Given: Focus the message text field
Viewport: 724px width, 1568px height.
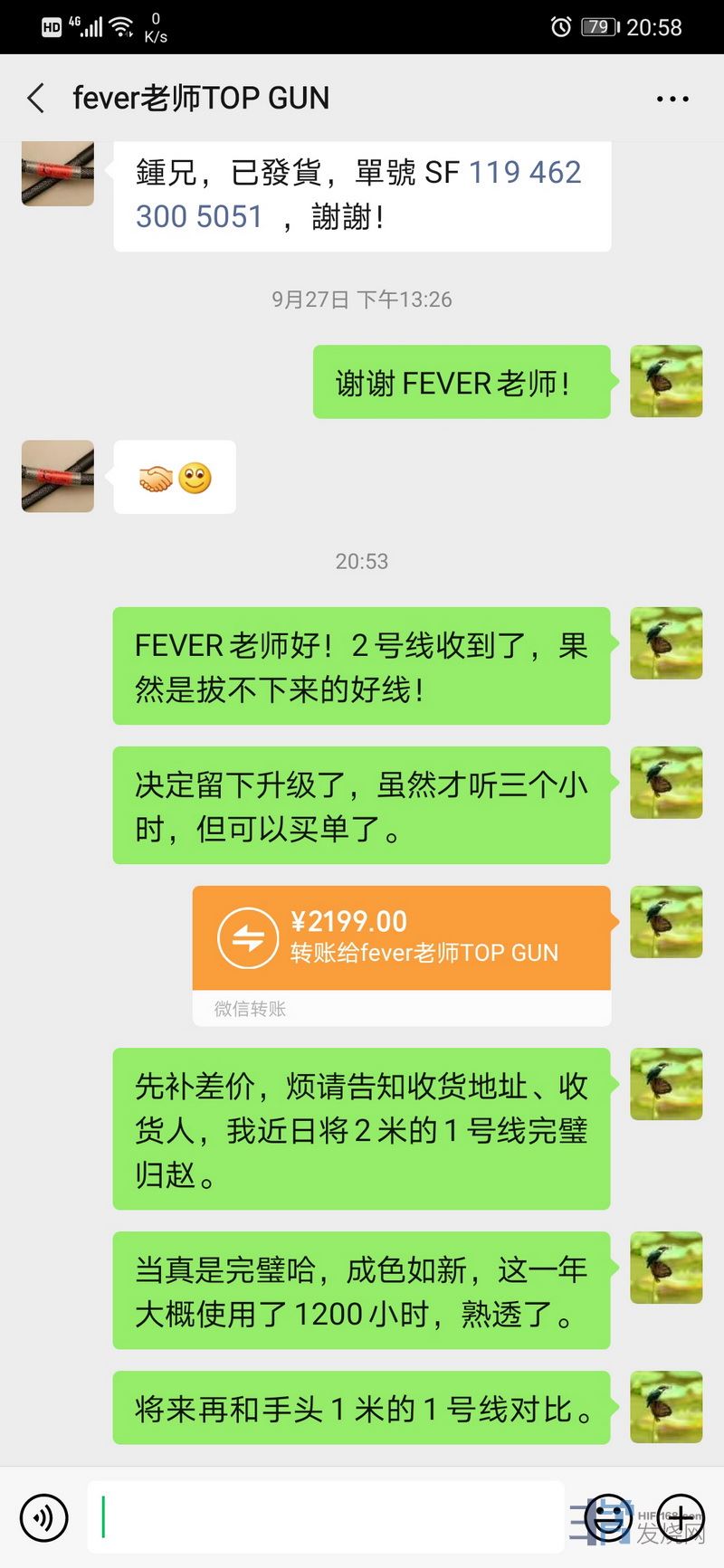Looking at the screenshot, I should 326,1517.
